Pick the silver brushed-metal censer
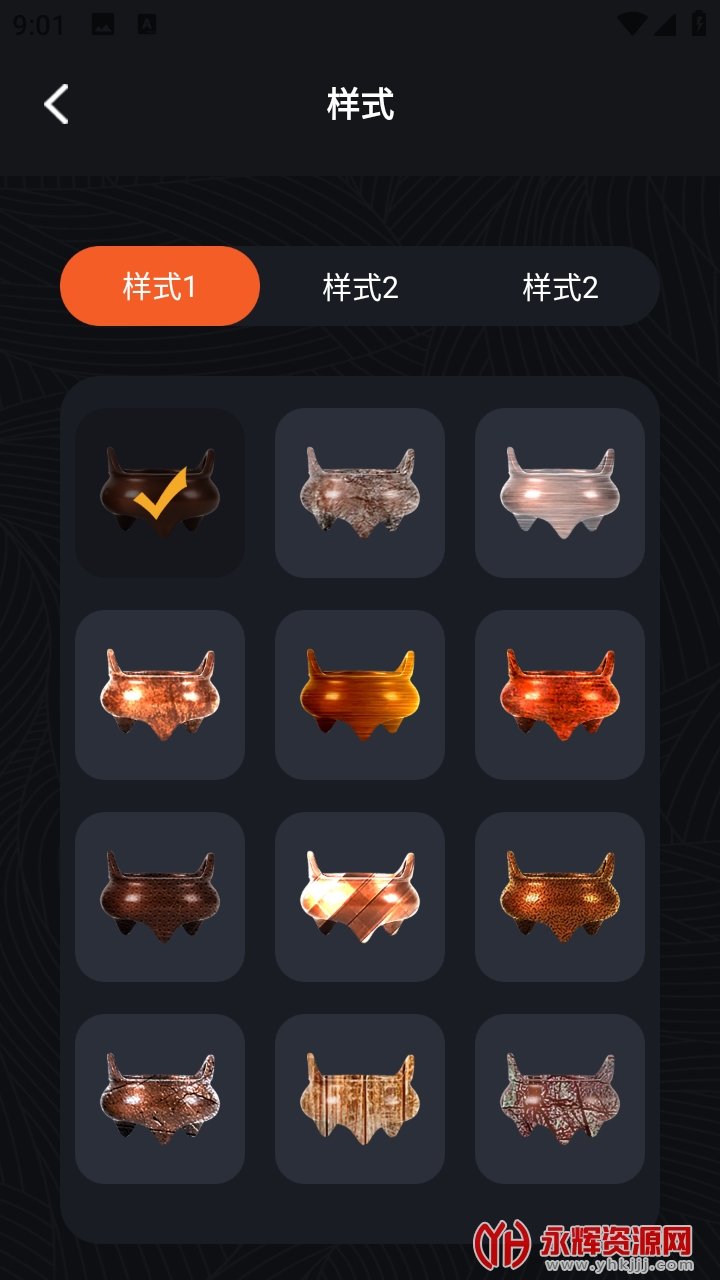The image size is (720, 1280). pyautogui.click(x=560, y=492)
